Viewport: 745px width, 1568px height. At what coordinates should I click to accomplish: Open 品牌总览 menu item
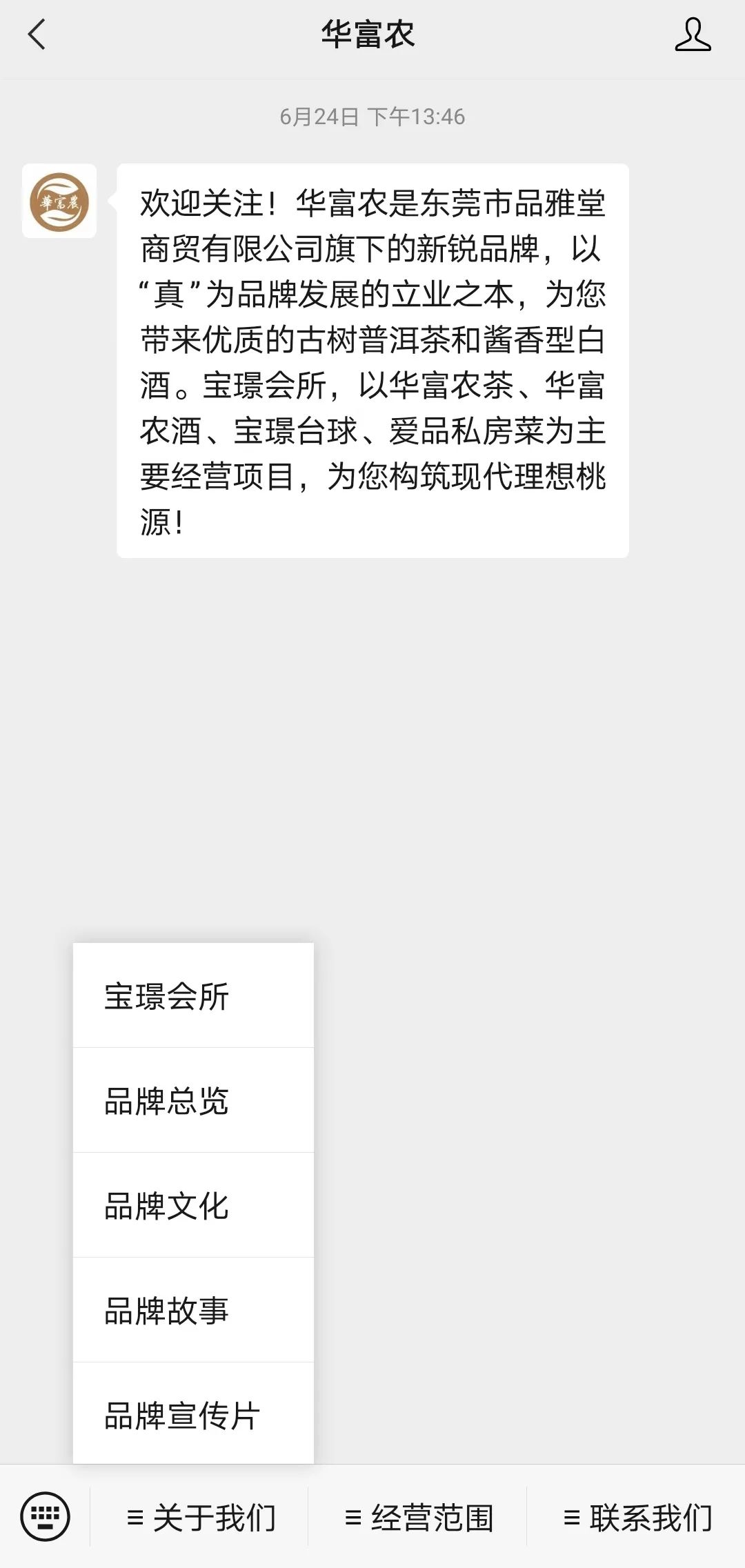coord(193,1100)
